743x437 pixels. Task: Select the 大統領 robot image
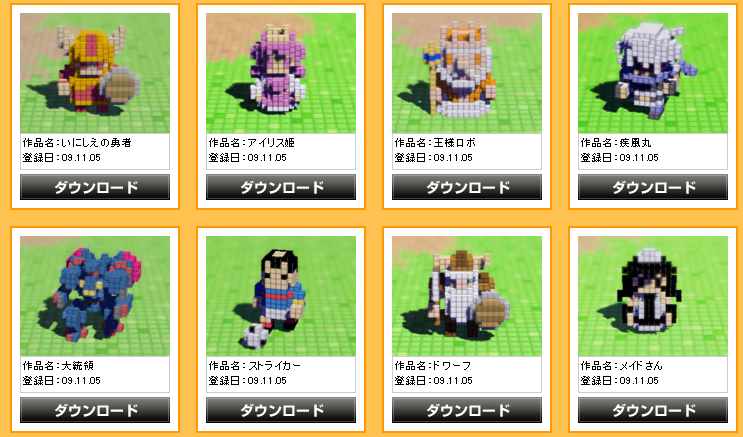(x=95, y=295)
